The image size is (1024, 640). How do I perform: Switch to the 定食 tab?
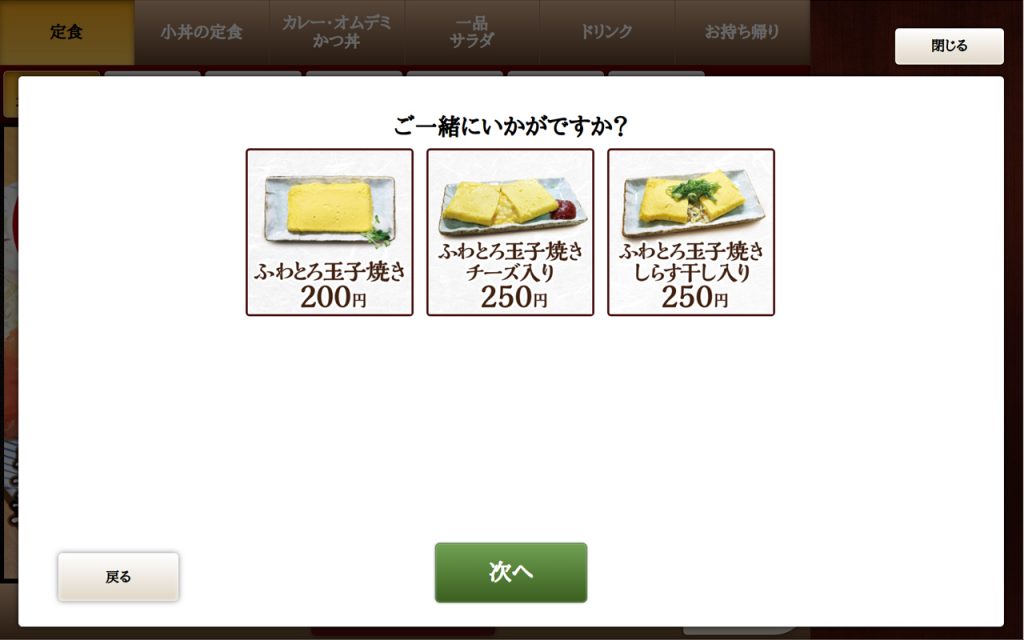pyautogui.click(x=67, y=32)
